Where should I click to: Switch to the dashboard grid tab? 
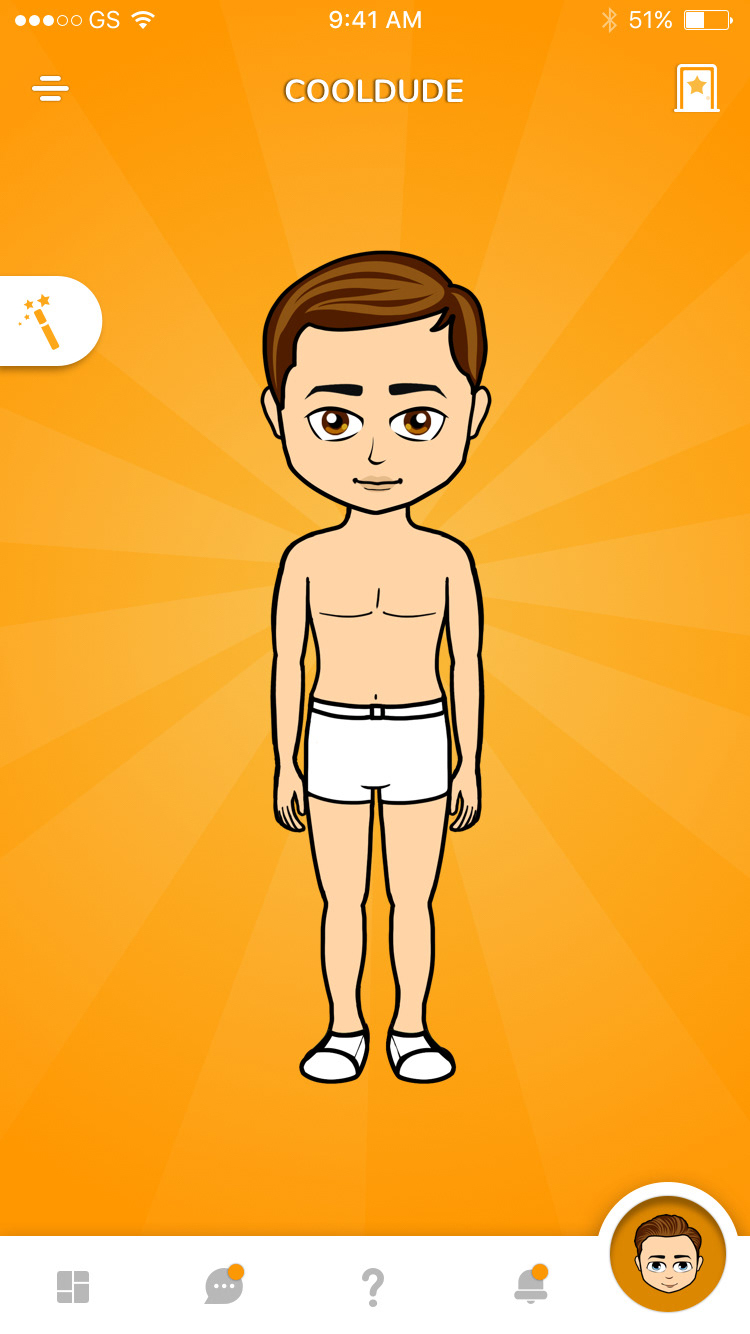[73, 1286]
